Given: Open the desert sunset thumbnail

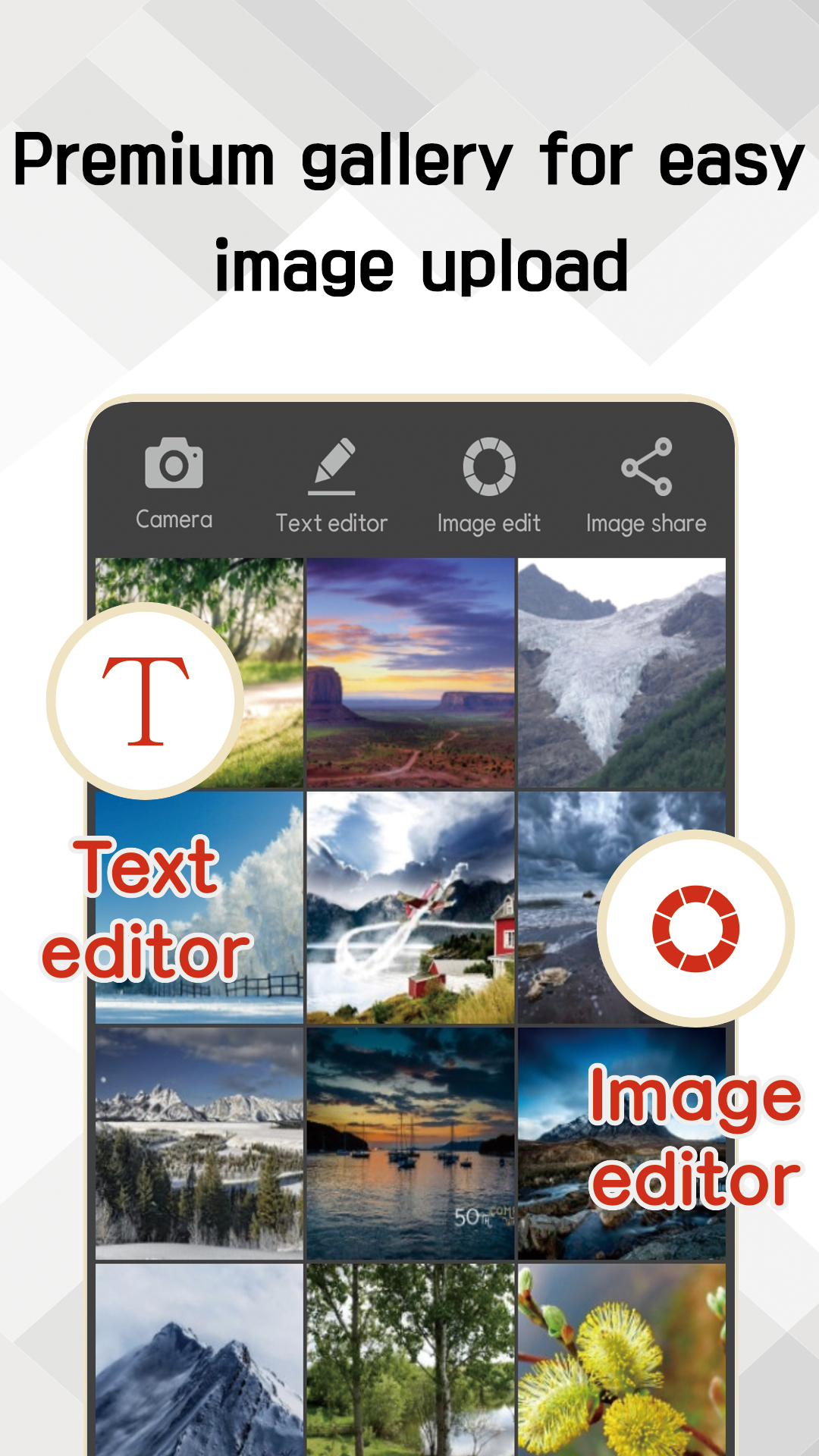Looking at the screenshot, I should click(x=409, y=671).
